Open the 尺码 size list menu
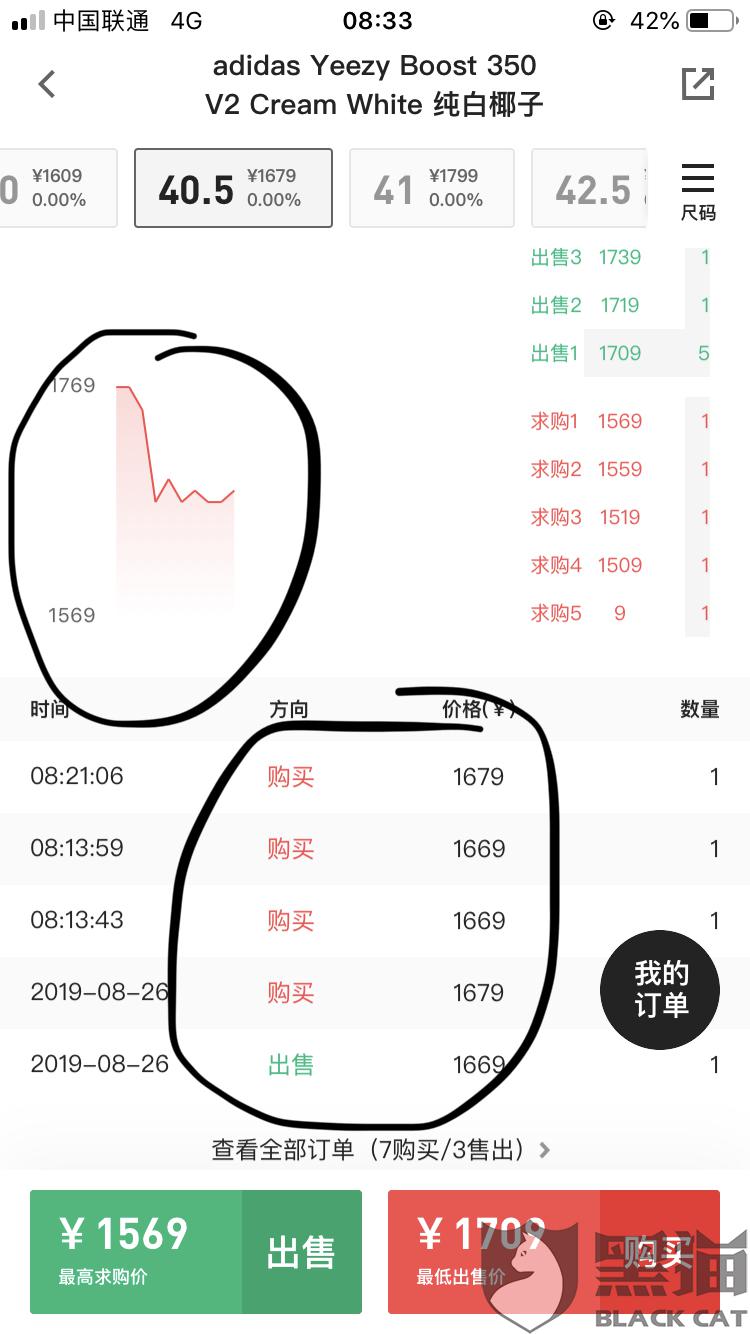The height and width of the screenshot is (1334, 750). point(698,191)
